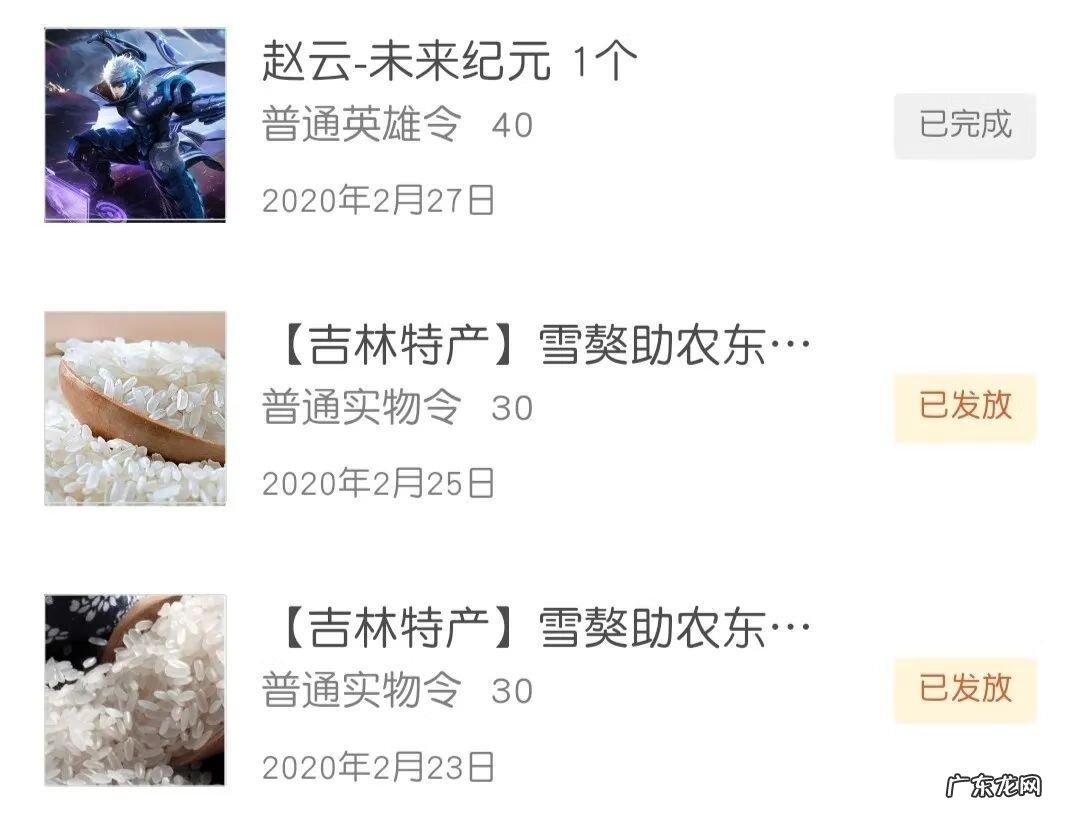Tap 已发放 for the 2020年2月25日 order
Viewport: 1080px width, 815px height.
point(964,408)
